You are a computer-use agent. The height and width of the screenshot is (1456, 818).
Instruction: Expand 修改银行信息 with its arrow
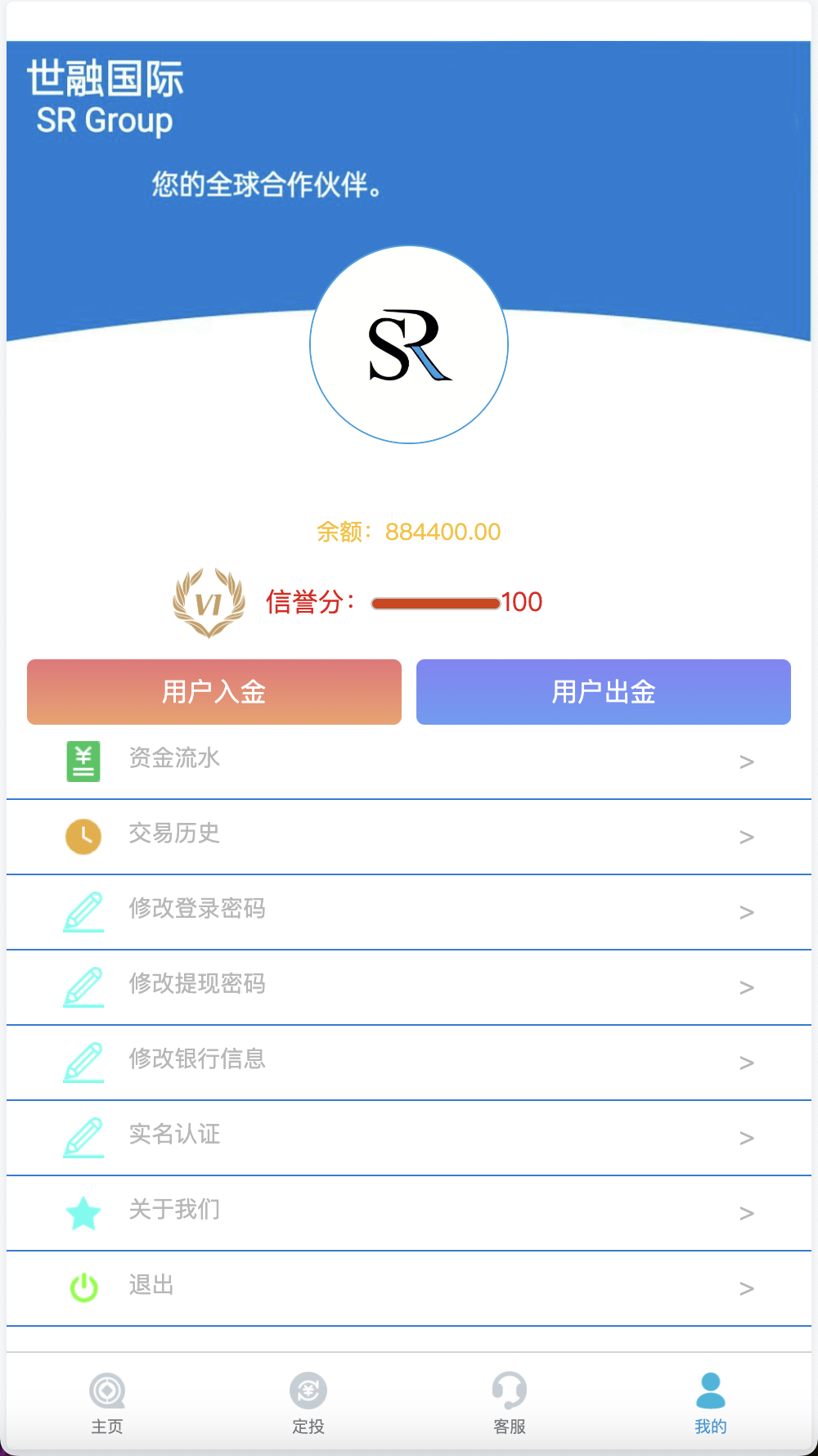click(x=747, y=1063)
